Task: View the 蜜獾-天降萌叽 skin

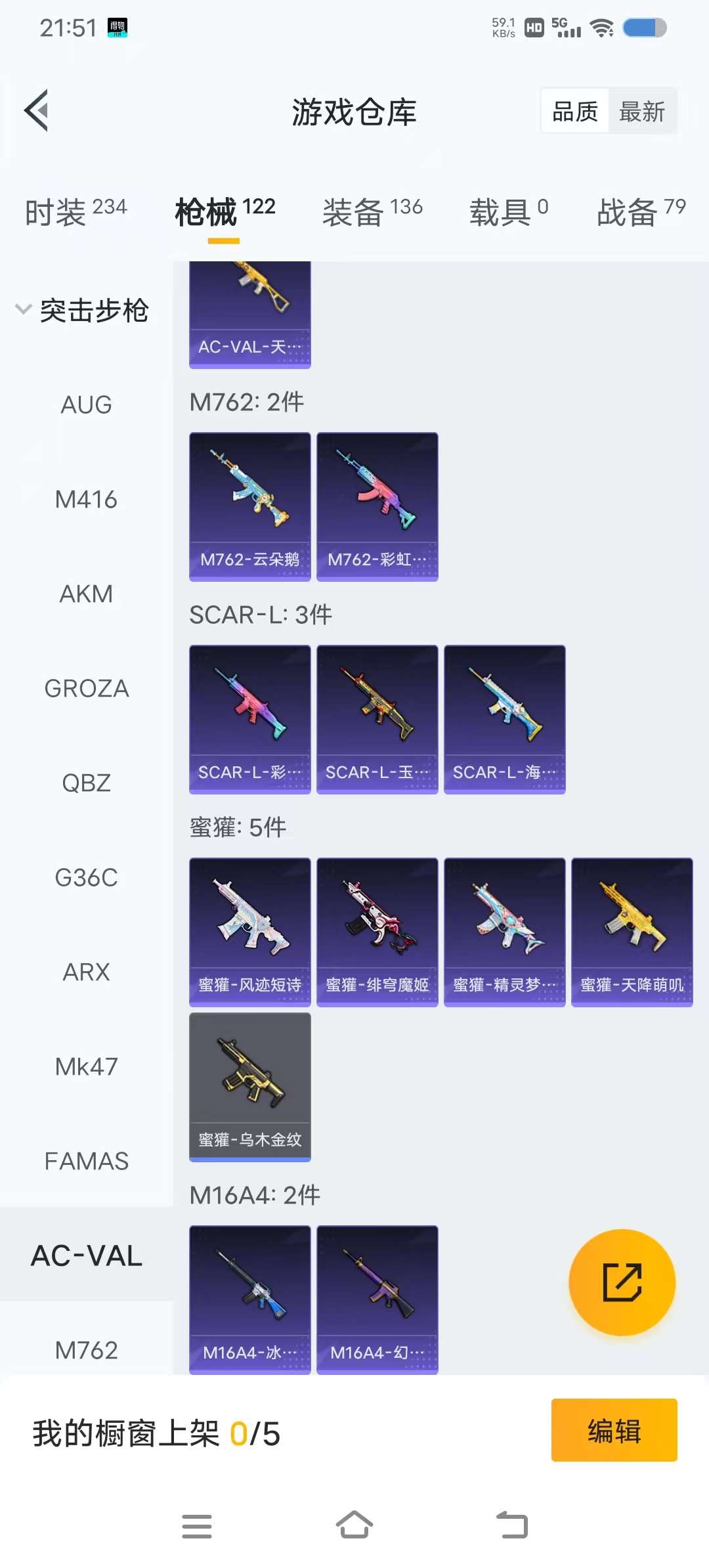Action: coord(632,932)
